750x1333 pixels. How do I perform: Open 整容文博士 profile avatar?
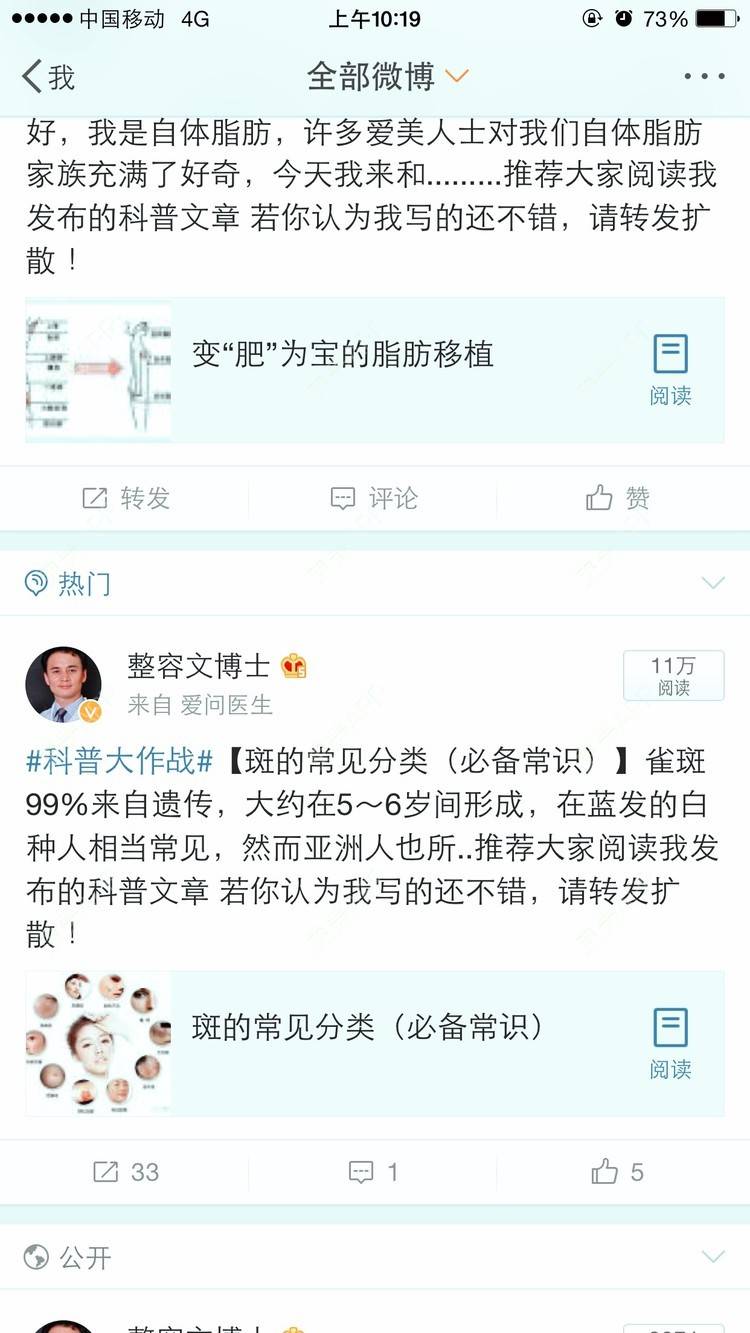pos(63,684)
